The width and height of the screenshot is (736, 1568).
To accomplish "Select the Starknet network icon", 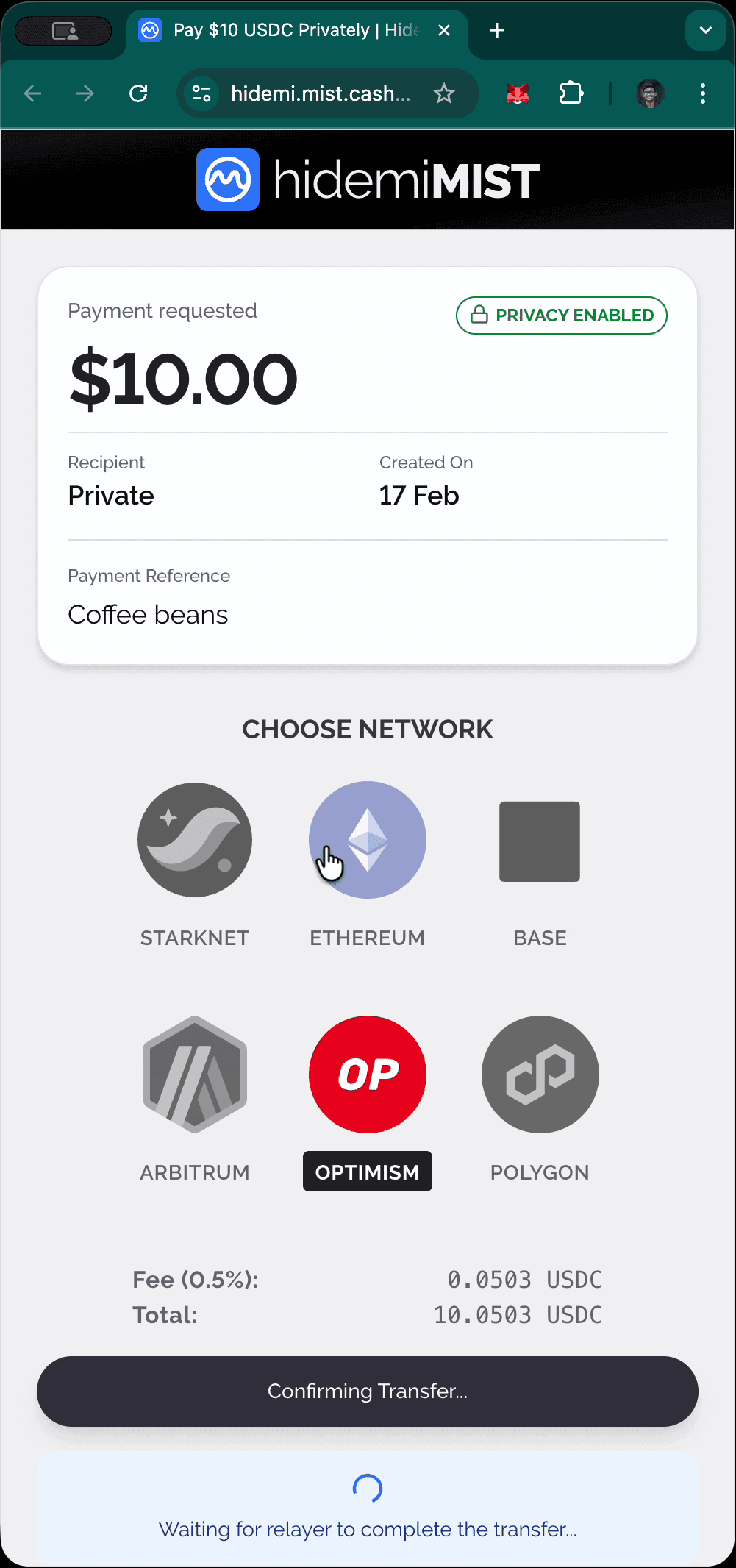I will (x=194, y=840).
